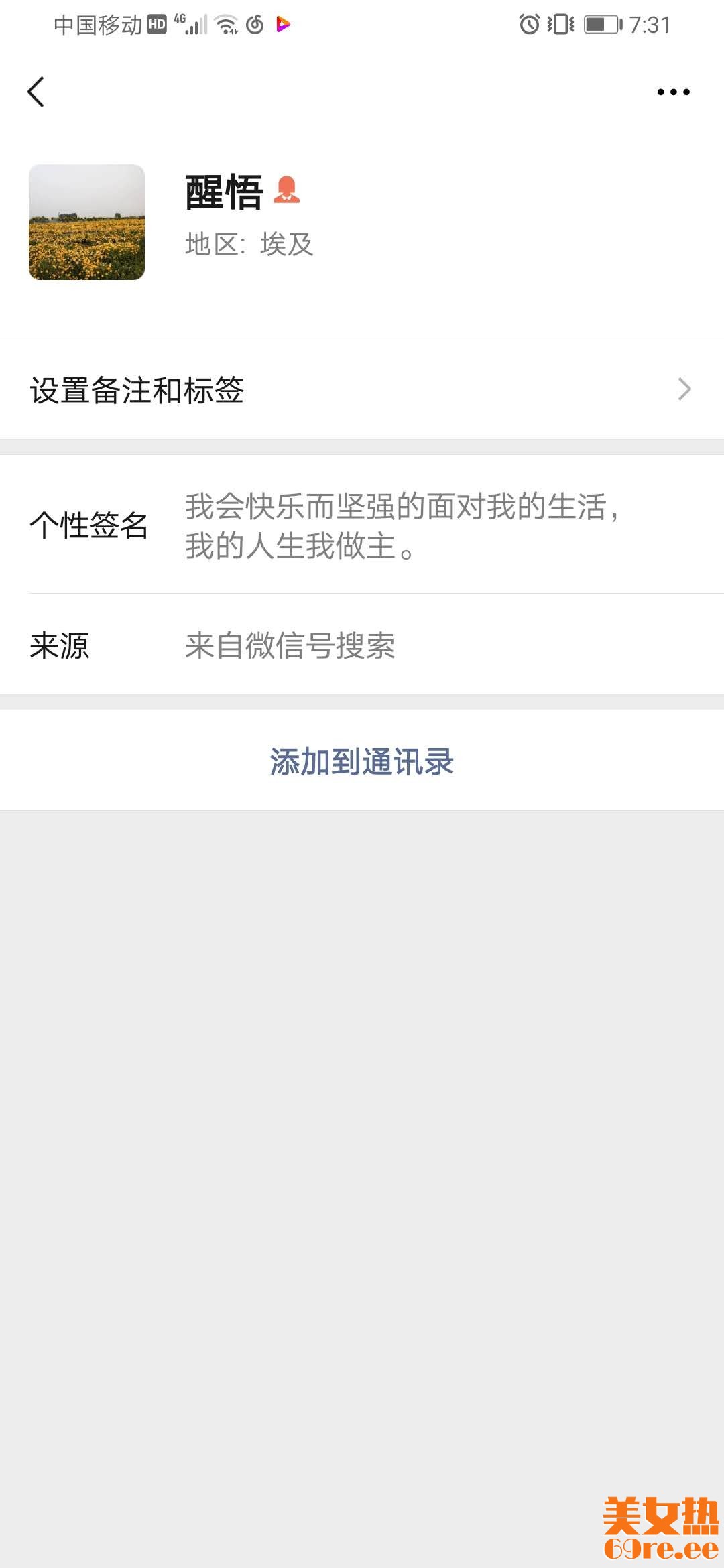Tap 添加到通讯录 to add contact

point(362,761)
